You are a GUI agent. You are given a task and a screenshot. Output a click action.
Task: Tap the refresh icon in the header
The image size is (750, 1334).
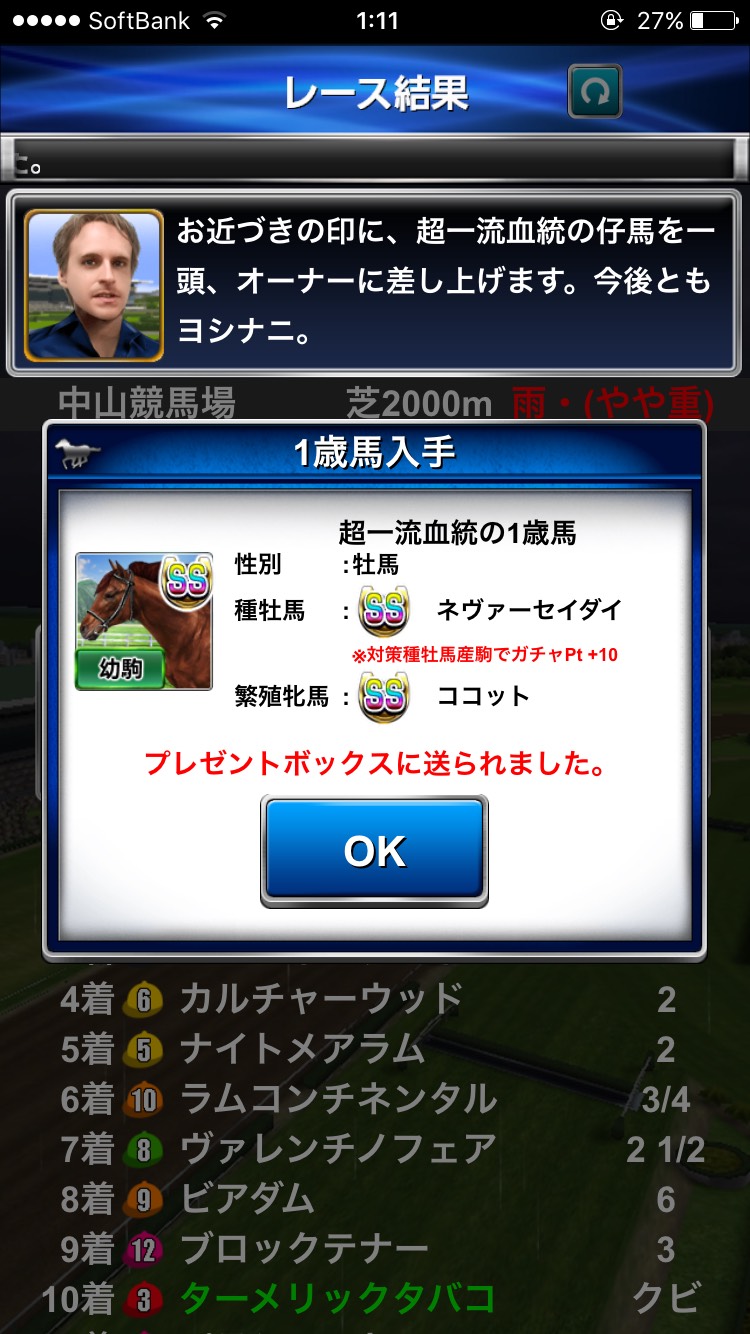point(595,92)
